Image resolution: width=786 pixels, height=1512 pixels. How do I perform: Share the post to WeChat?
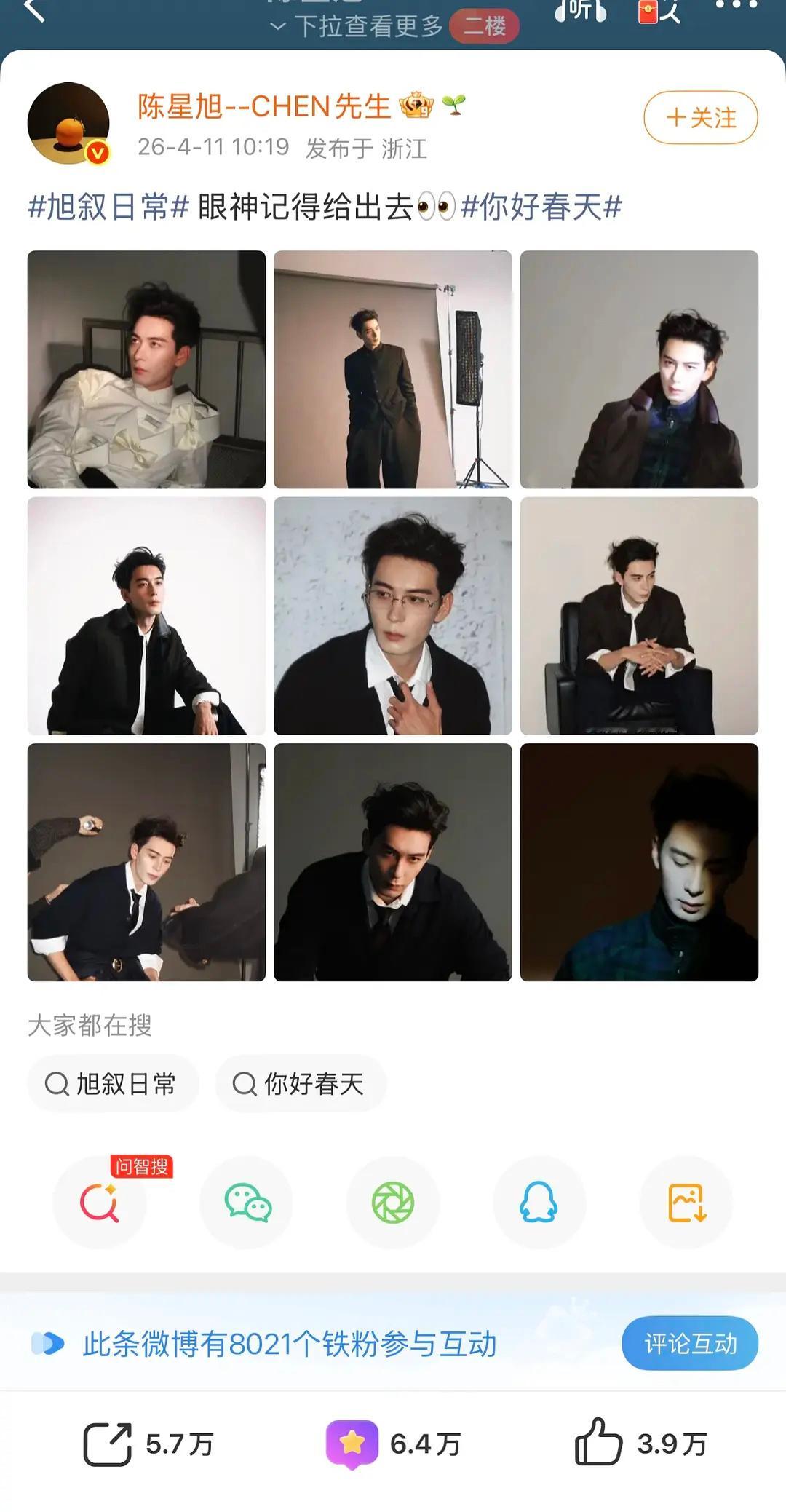[246, 1203]
